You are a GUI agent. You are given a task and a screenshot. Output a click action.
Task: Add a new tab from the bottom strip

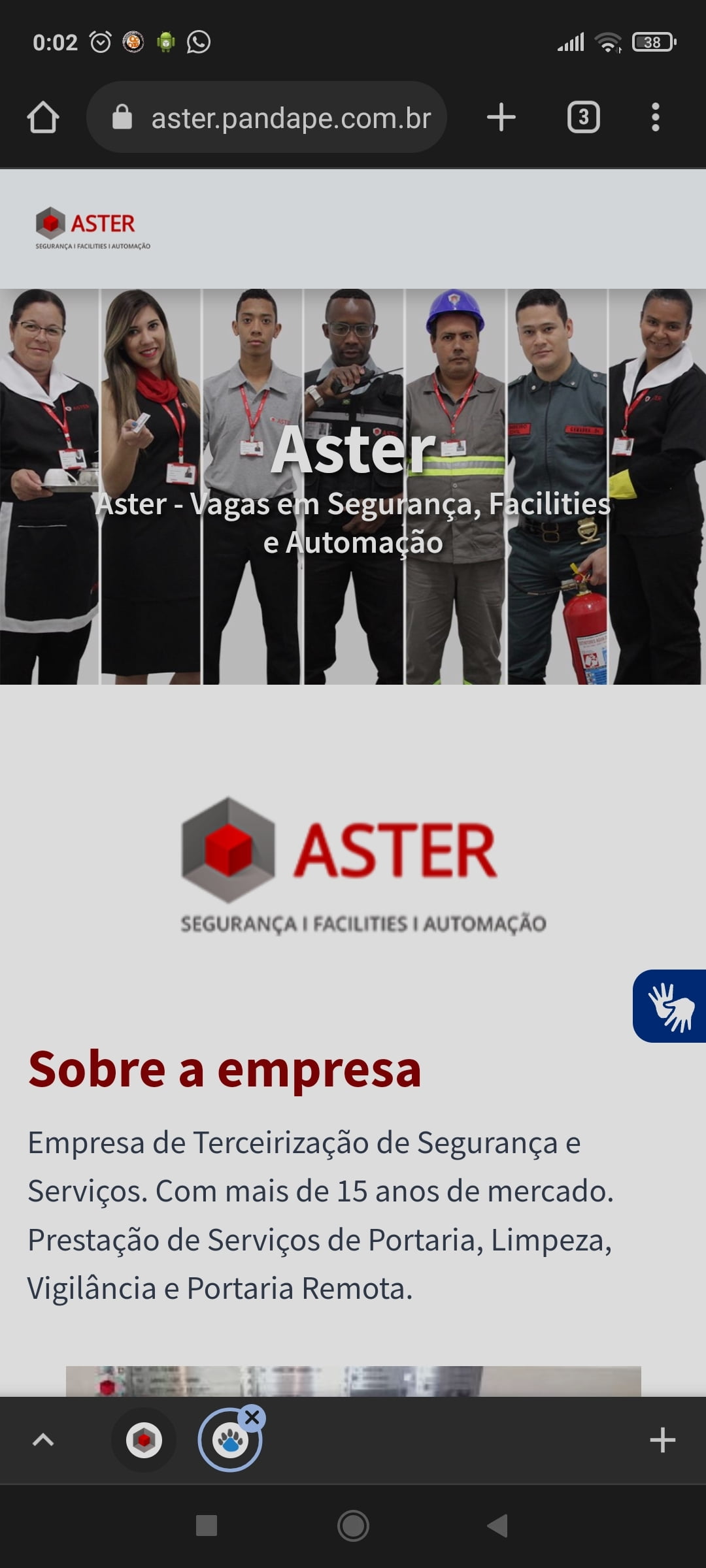point(662,1440)
